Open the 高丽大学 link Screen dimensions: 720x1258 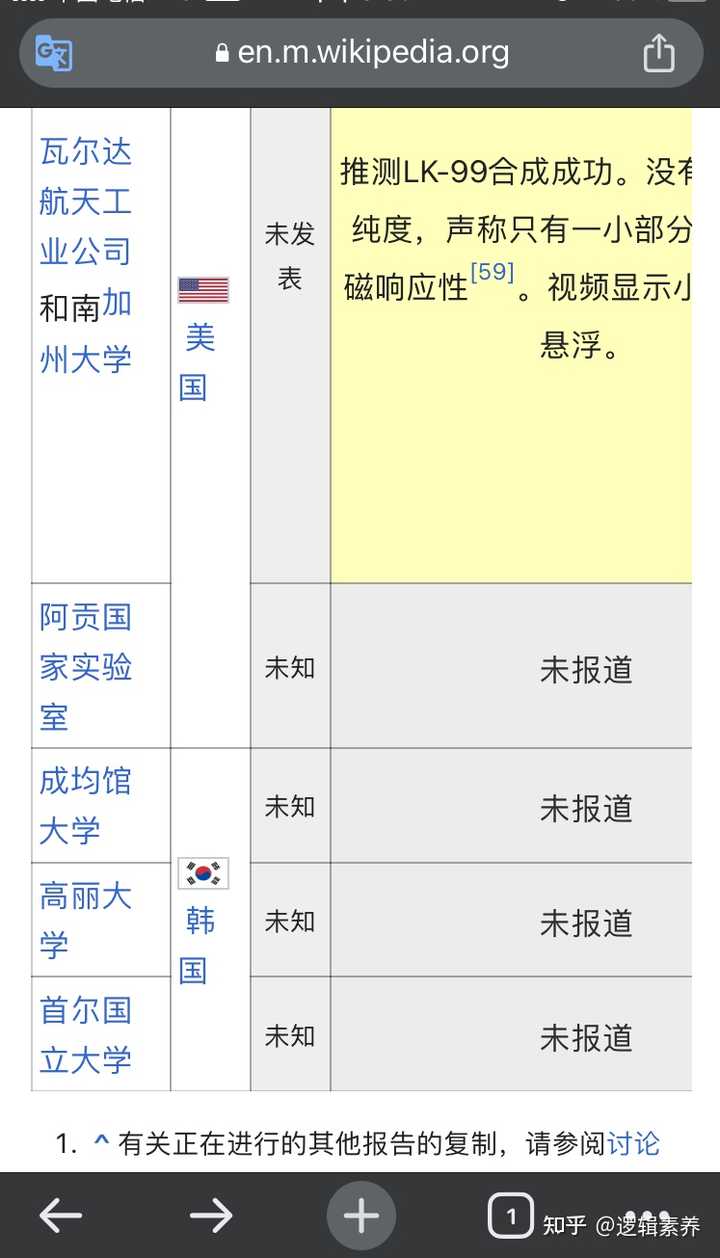pyautogui.click(x=85, y=920)
